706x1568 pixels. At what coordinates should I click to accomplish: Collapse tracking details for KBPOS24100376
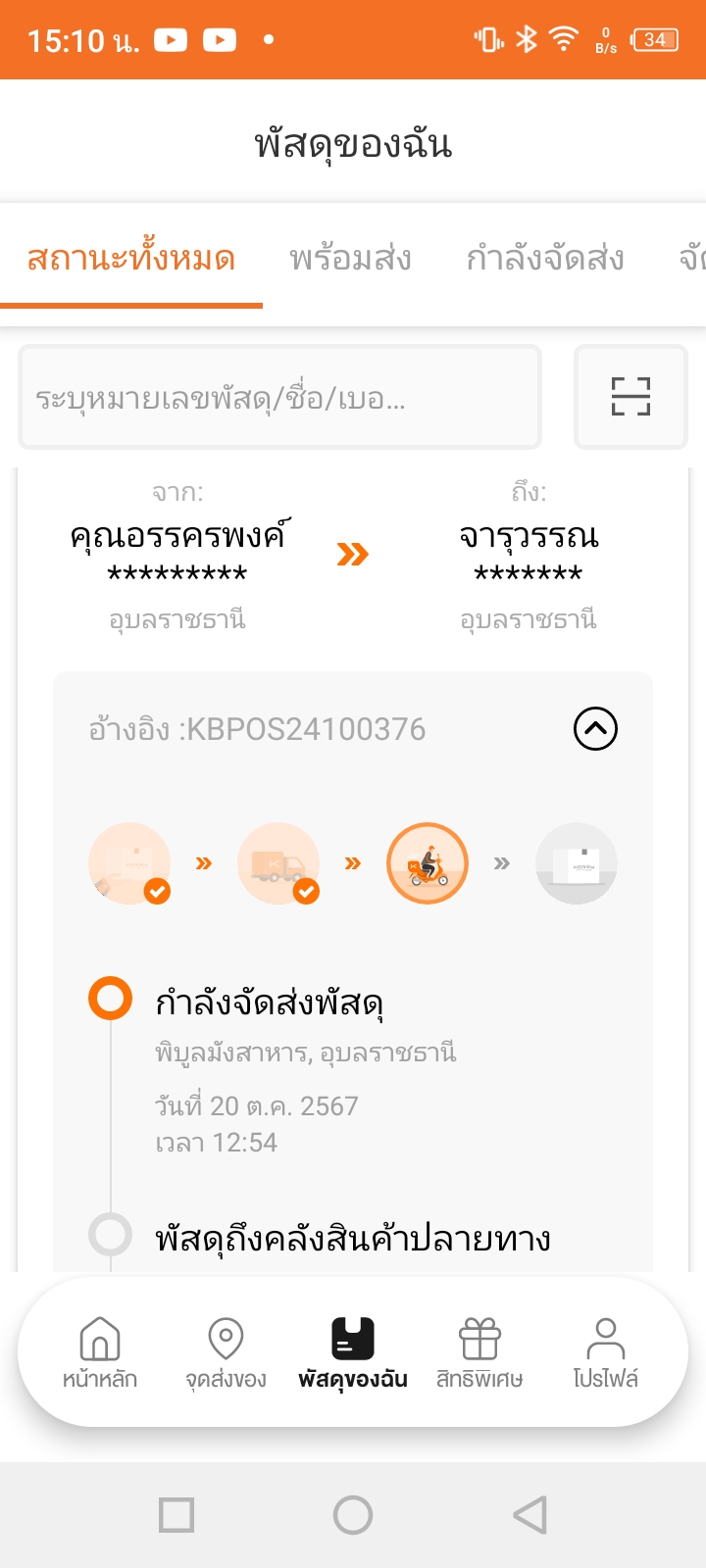point(595,729)
